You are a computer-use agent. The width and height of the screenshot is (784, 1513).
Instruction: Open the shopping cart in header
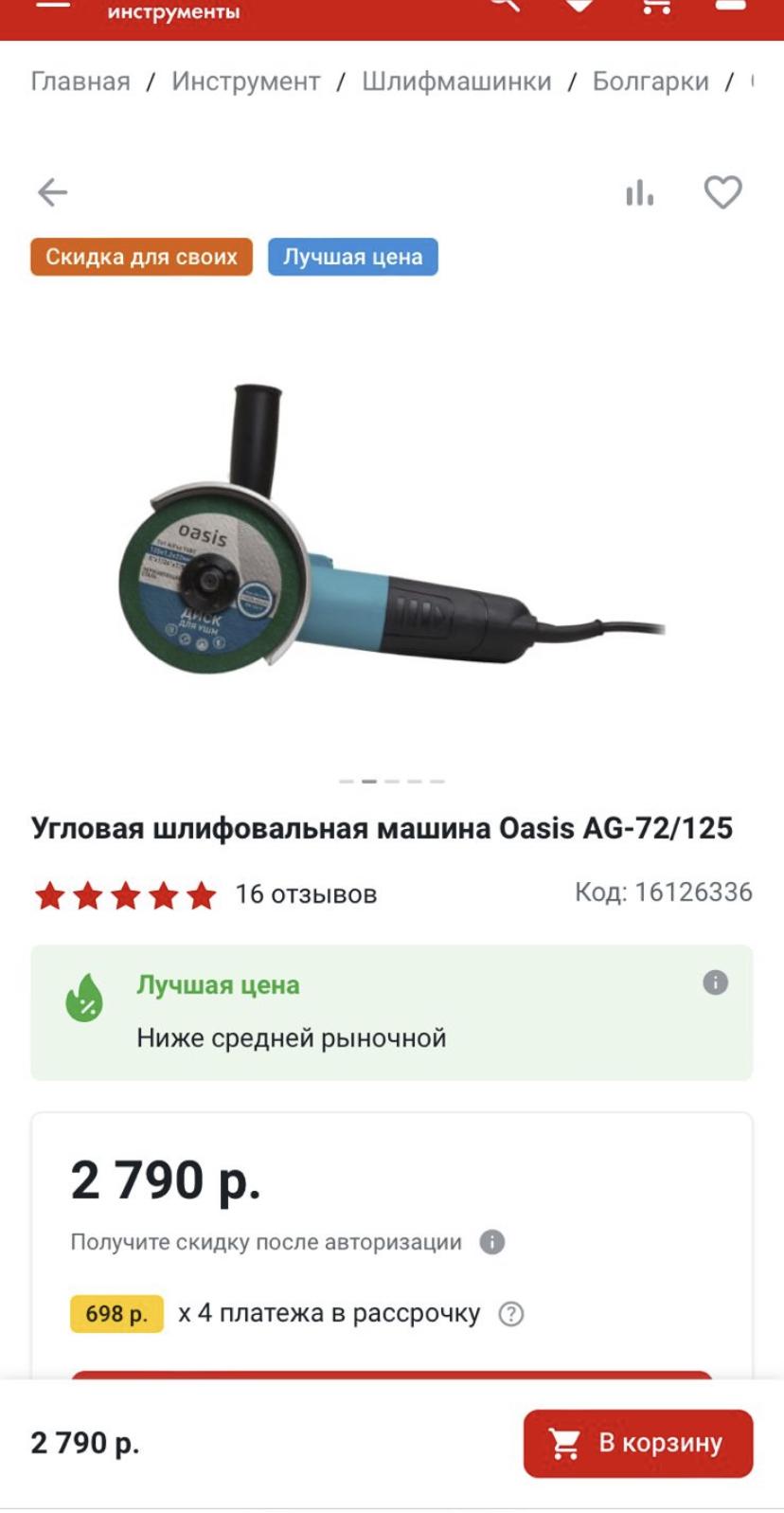[x=656, y=6]
